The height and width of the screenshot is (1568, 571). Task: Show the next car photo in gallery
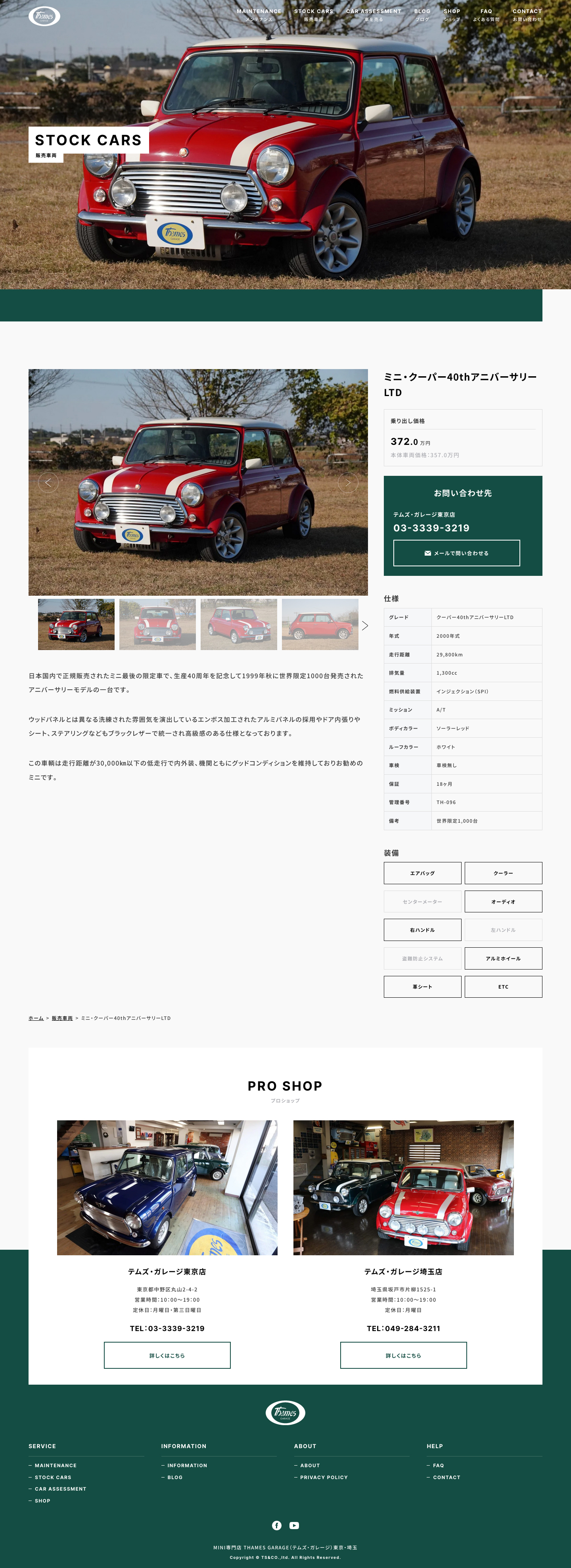click(348, 482)
